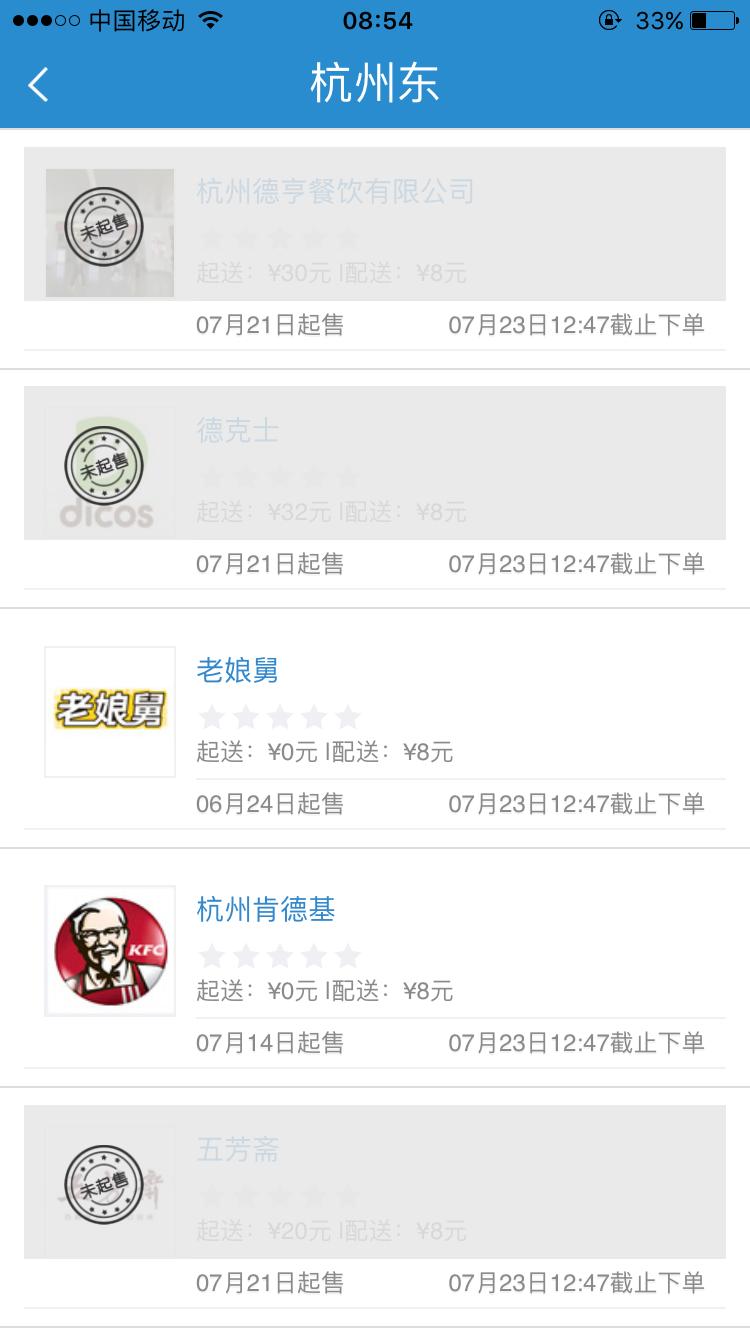This screenshot has height=1334, width=750.
Task: Tap the third star under 德克士
Action: tap(280, 476)
